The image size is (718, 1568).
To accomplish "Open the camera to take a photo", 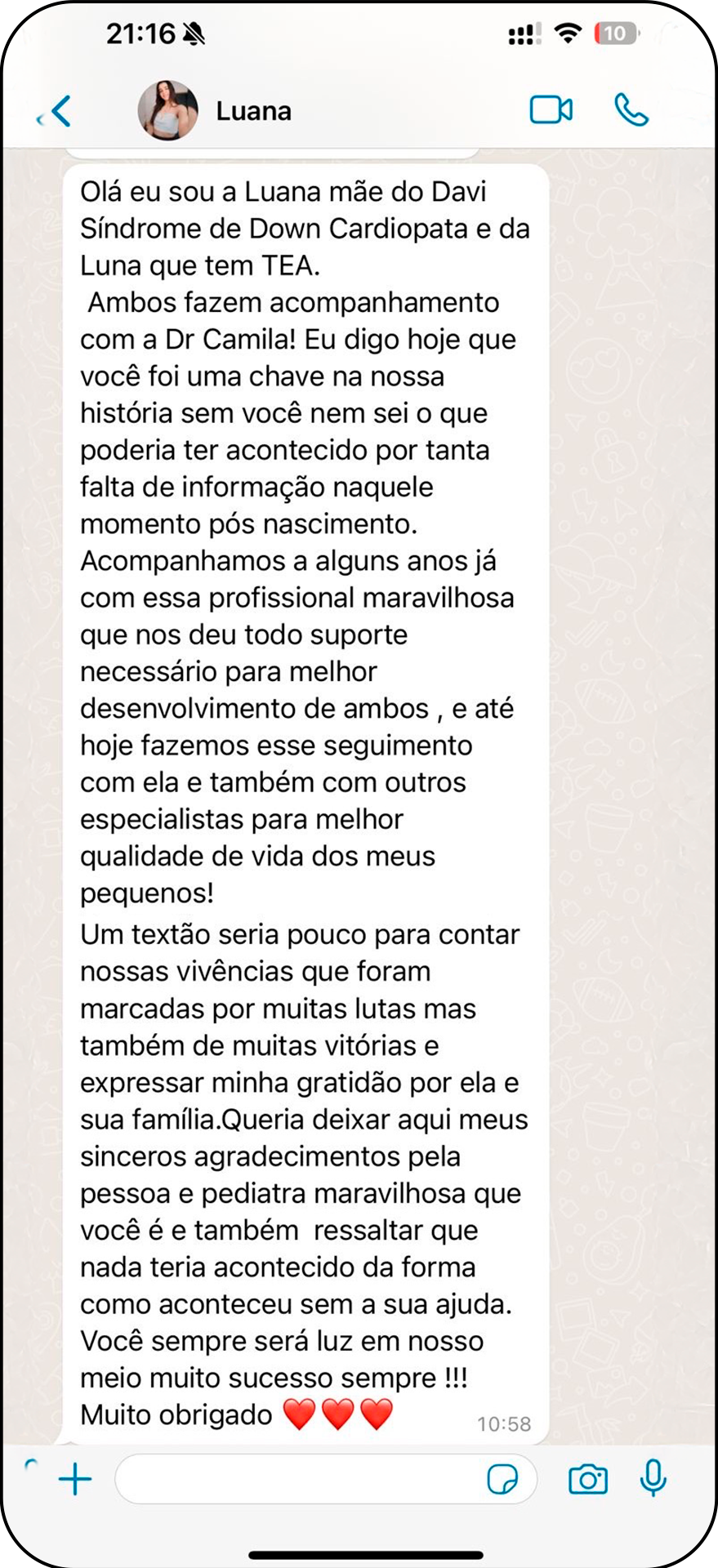I will click(588, 1479).
